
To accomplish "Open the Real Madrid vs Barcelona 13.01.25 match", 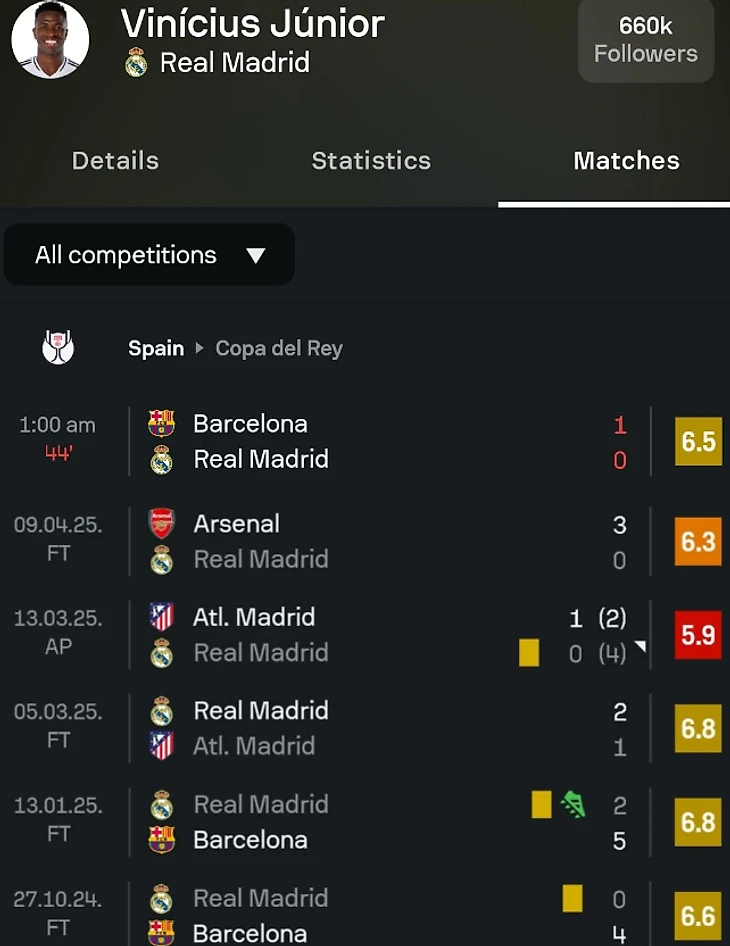I will tap(380, 822).
